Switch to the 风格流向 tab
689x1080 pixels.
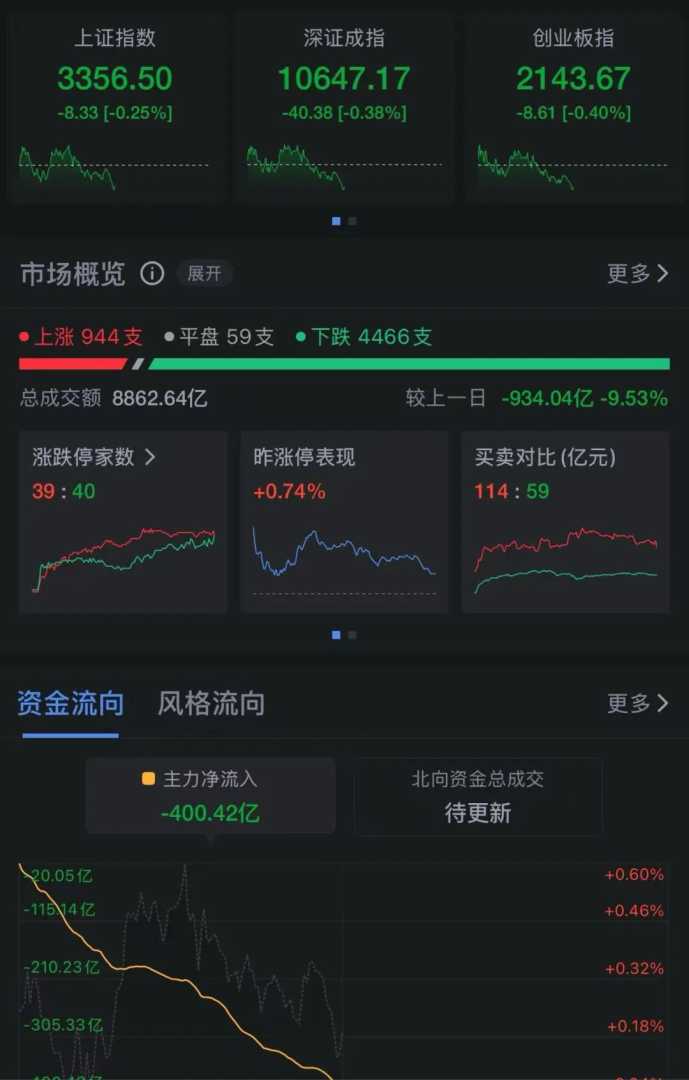(x=211, y=704)
